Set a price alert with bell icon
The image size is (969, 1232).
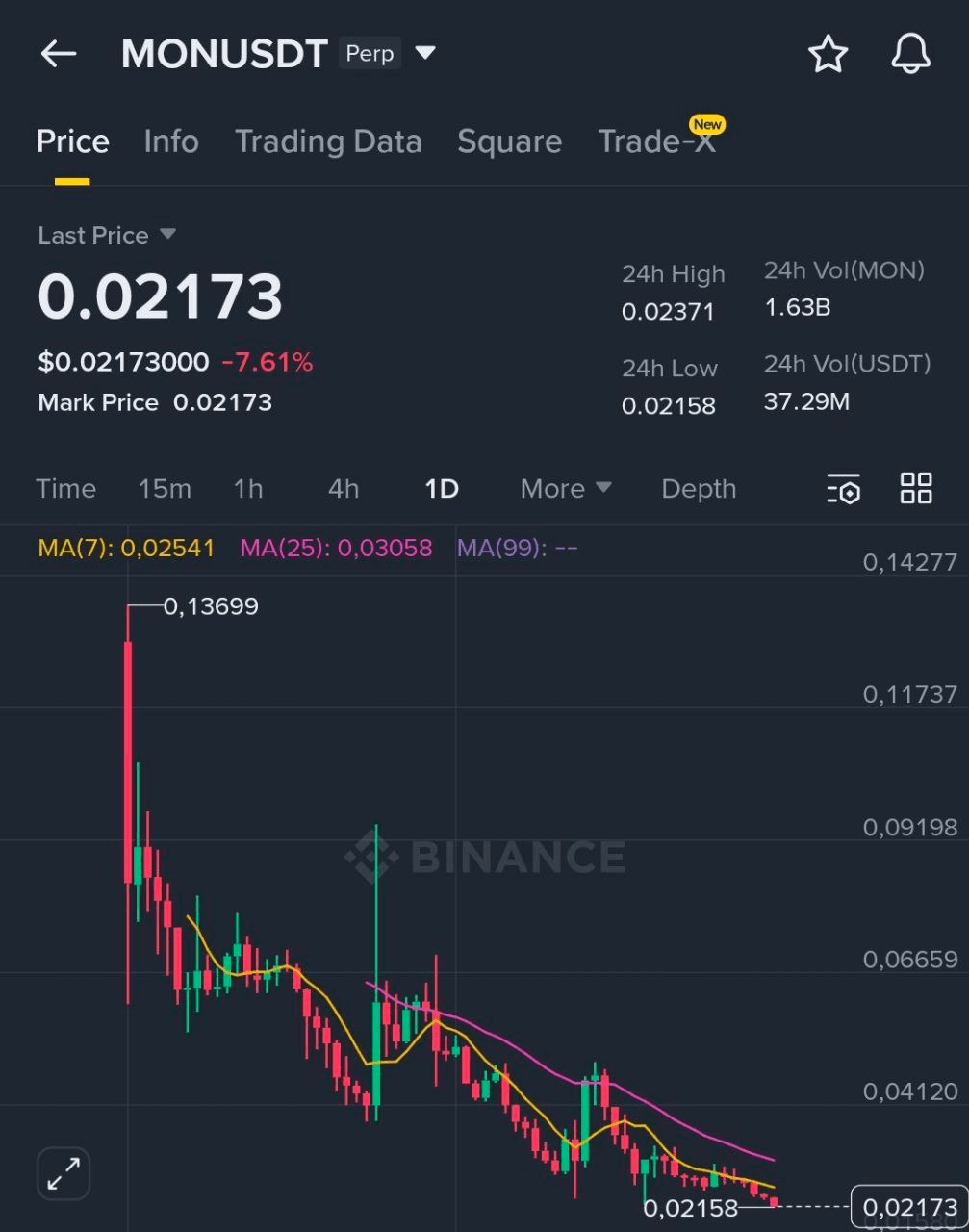(x=909, y=55)
